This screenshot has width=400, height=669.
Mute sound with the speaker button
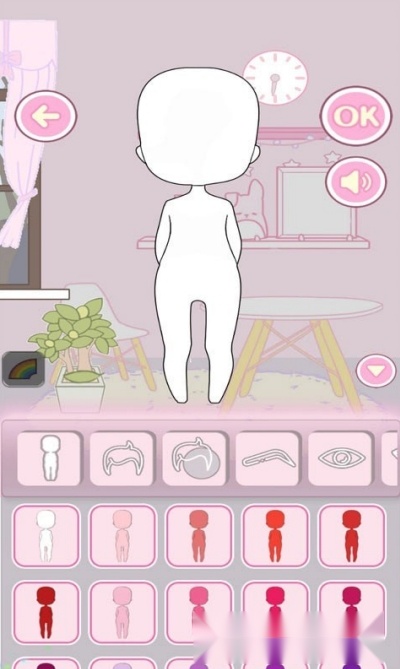pyautogui.click(x=356, y=182)
